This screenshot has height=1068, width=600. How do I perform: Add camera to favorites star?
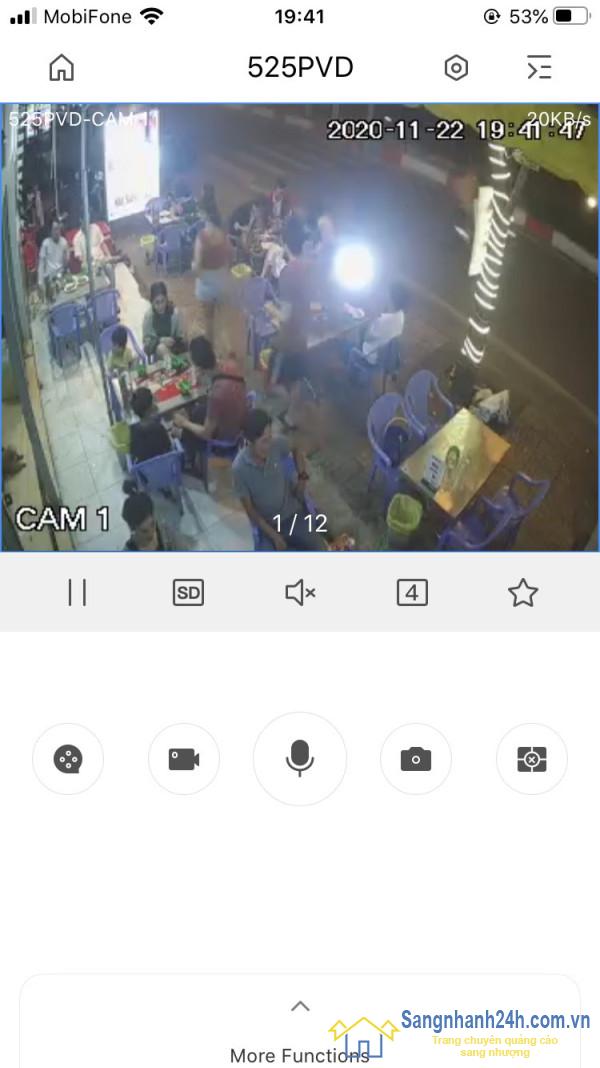(x=523, y=593)
